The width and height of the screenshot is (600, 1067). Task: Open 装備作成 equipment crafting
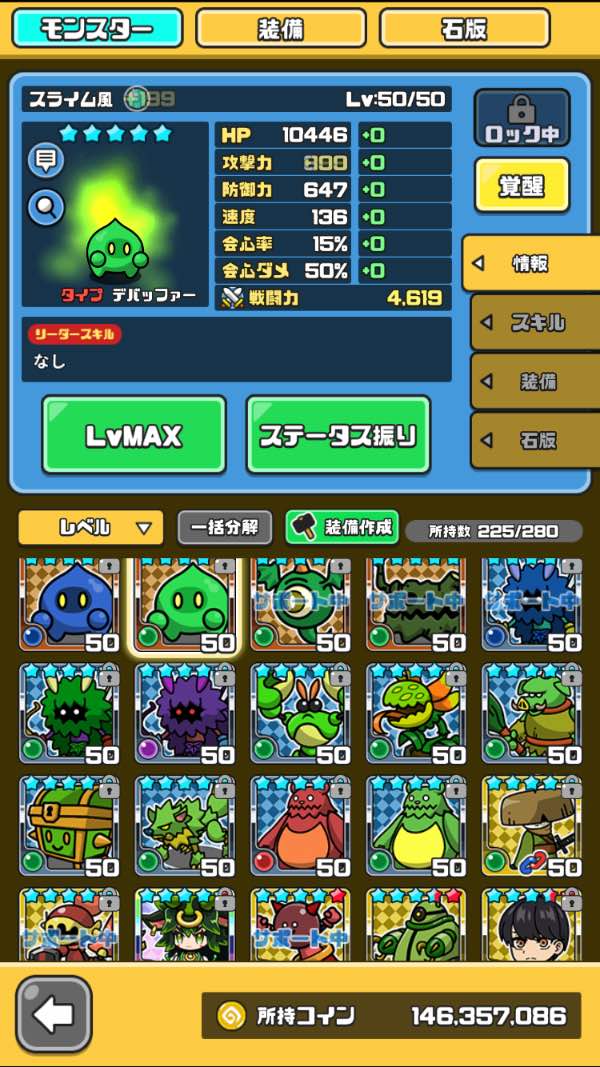click(x=342, y=527)
